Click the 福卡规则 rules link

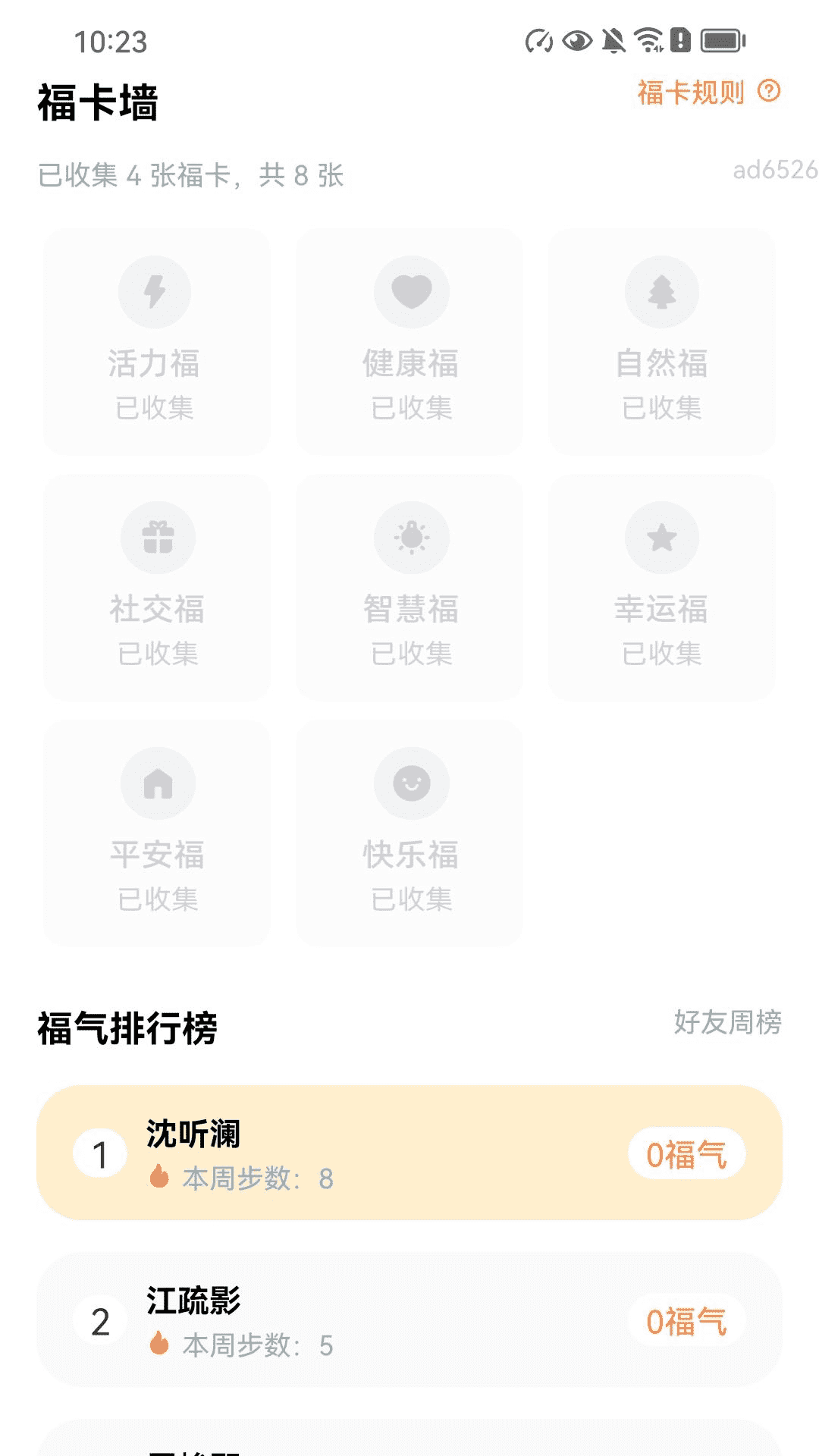click(x=690, y=91)
